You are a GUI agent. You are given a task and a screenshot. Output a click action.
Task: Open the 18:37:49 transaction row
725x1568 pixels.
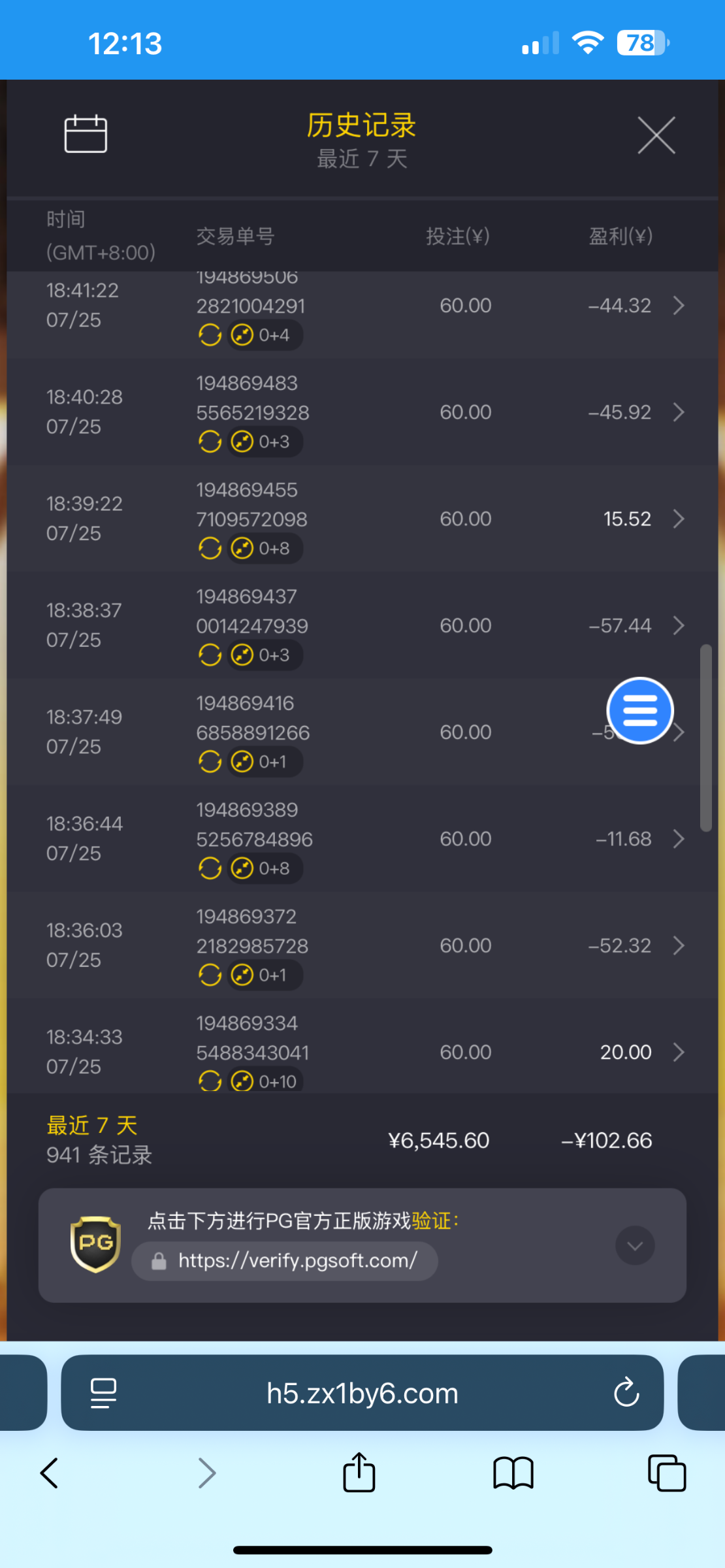click(362, 732)
